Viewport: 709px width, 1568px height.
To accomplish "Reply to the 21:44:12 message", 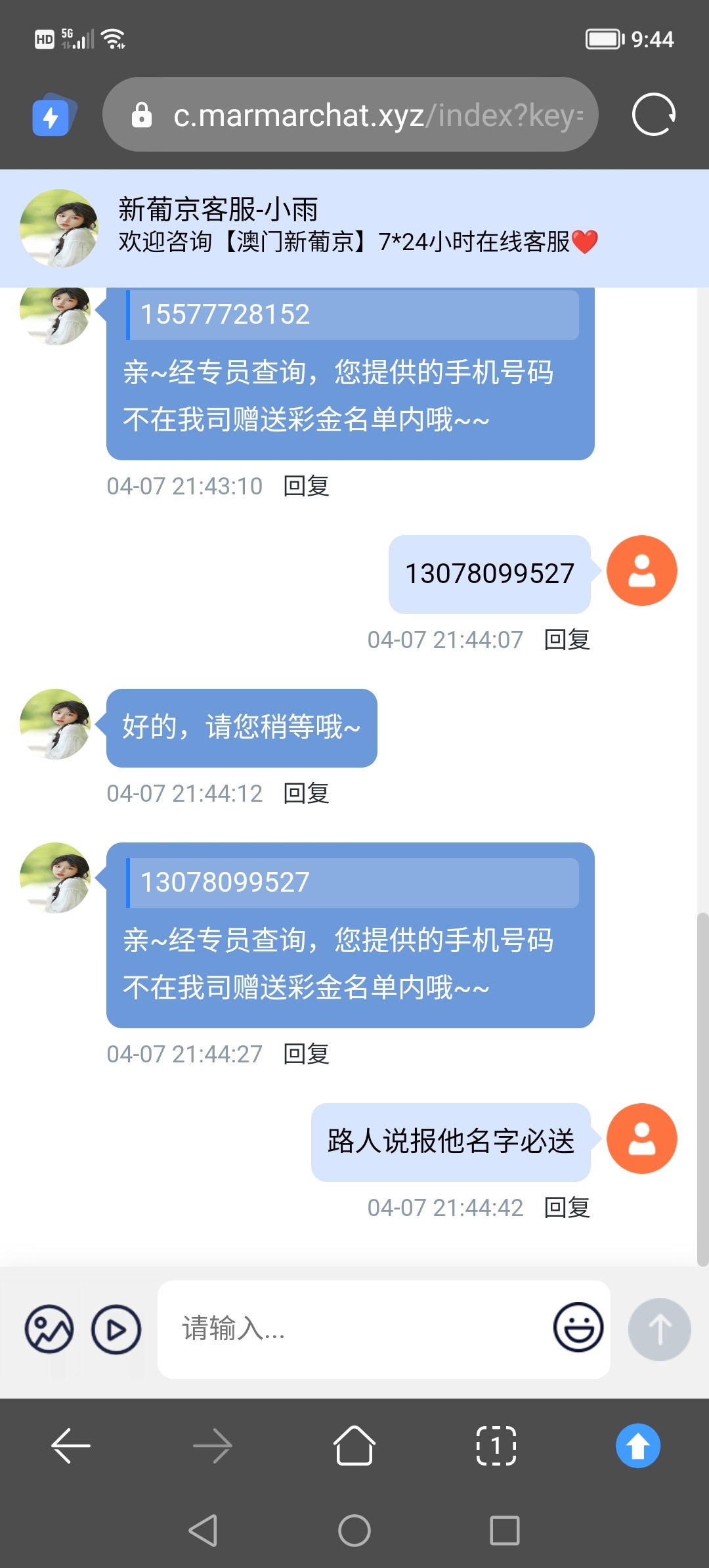I will (306, 793).
